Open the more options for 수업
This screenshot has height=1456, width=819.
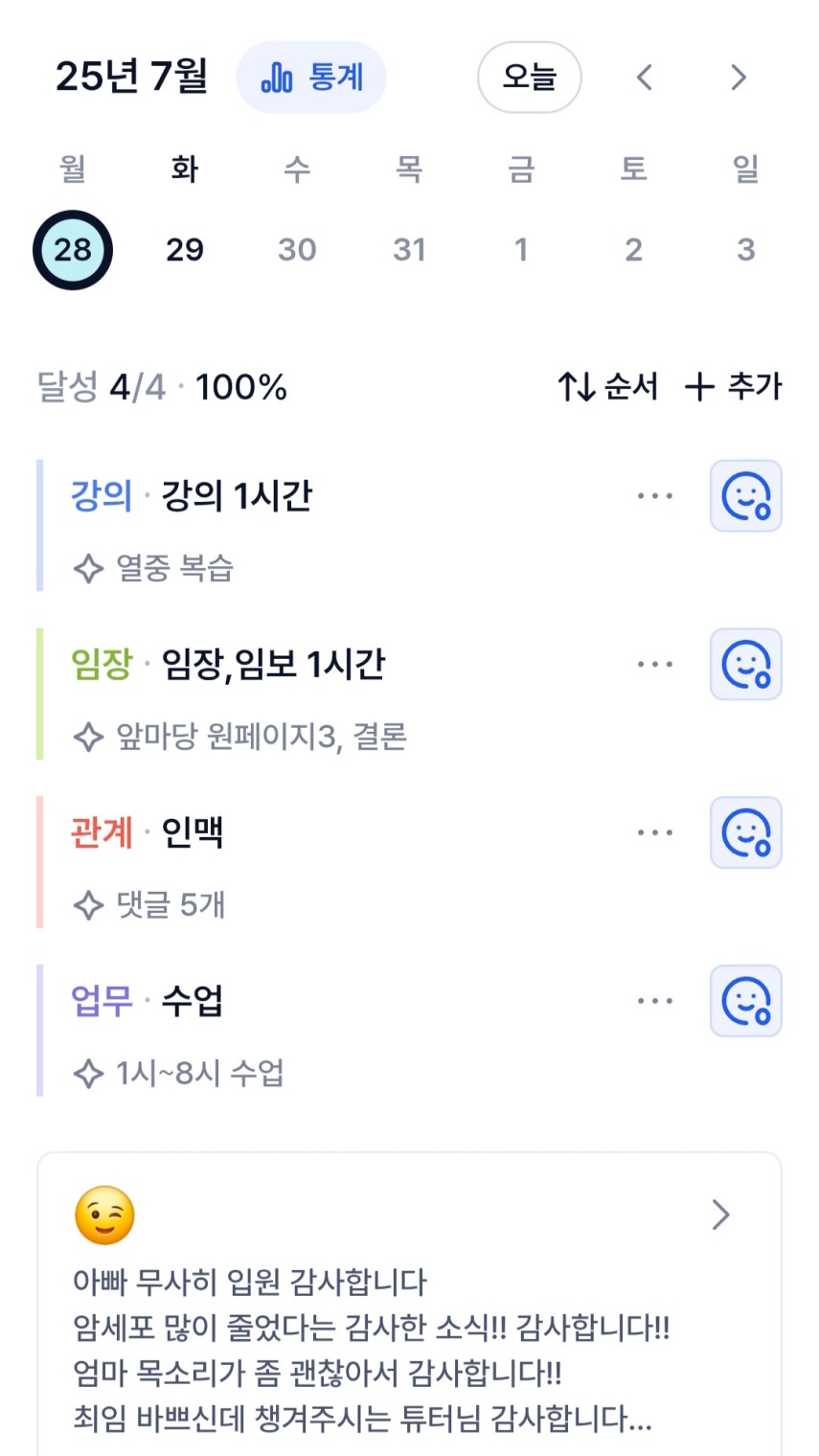point(655,1001)
